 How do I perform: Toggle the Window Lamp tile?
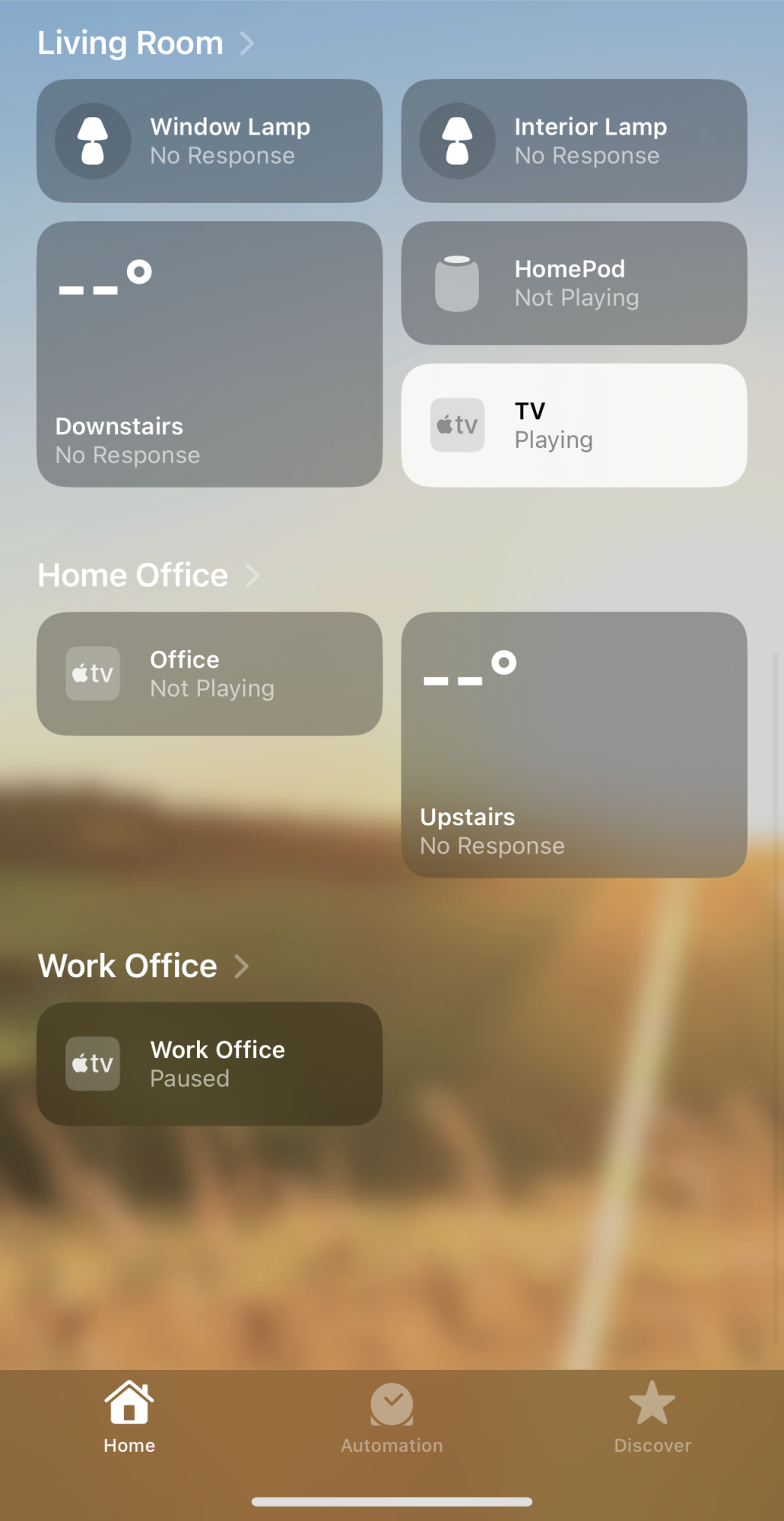(x=209, y=141)
